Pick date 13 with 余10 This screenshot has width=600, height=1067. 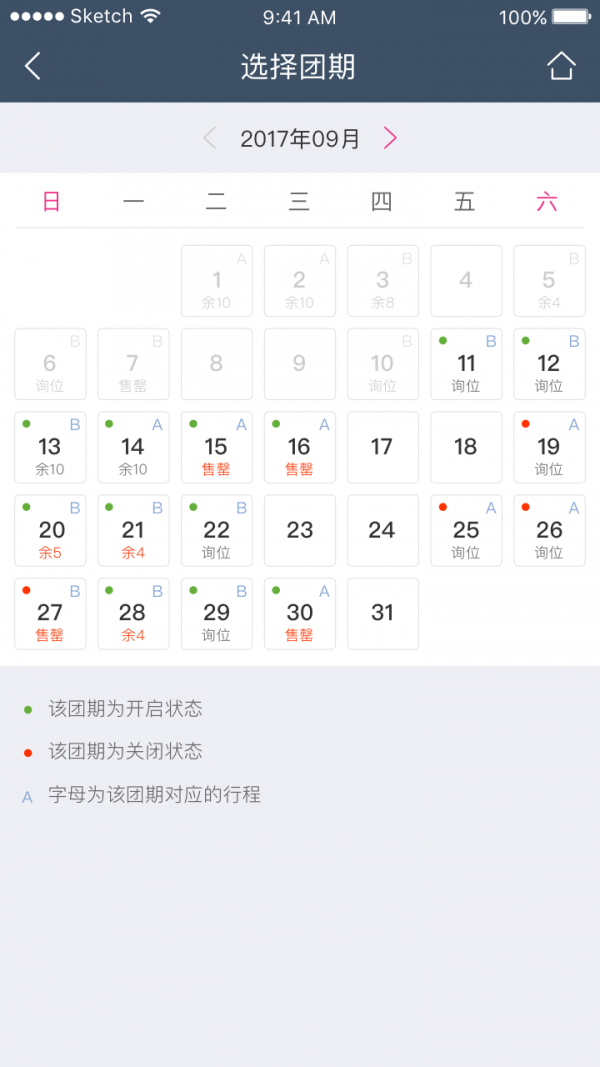click(x=50, y=447)
